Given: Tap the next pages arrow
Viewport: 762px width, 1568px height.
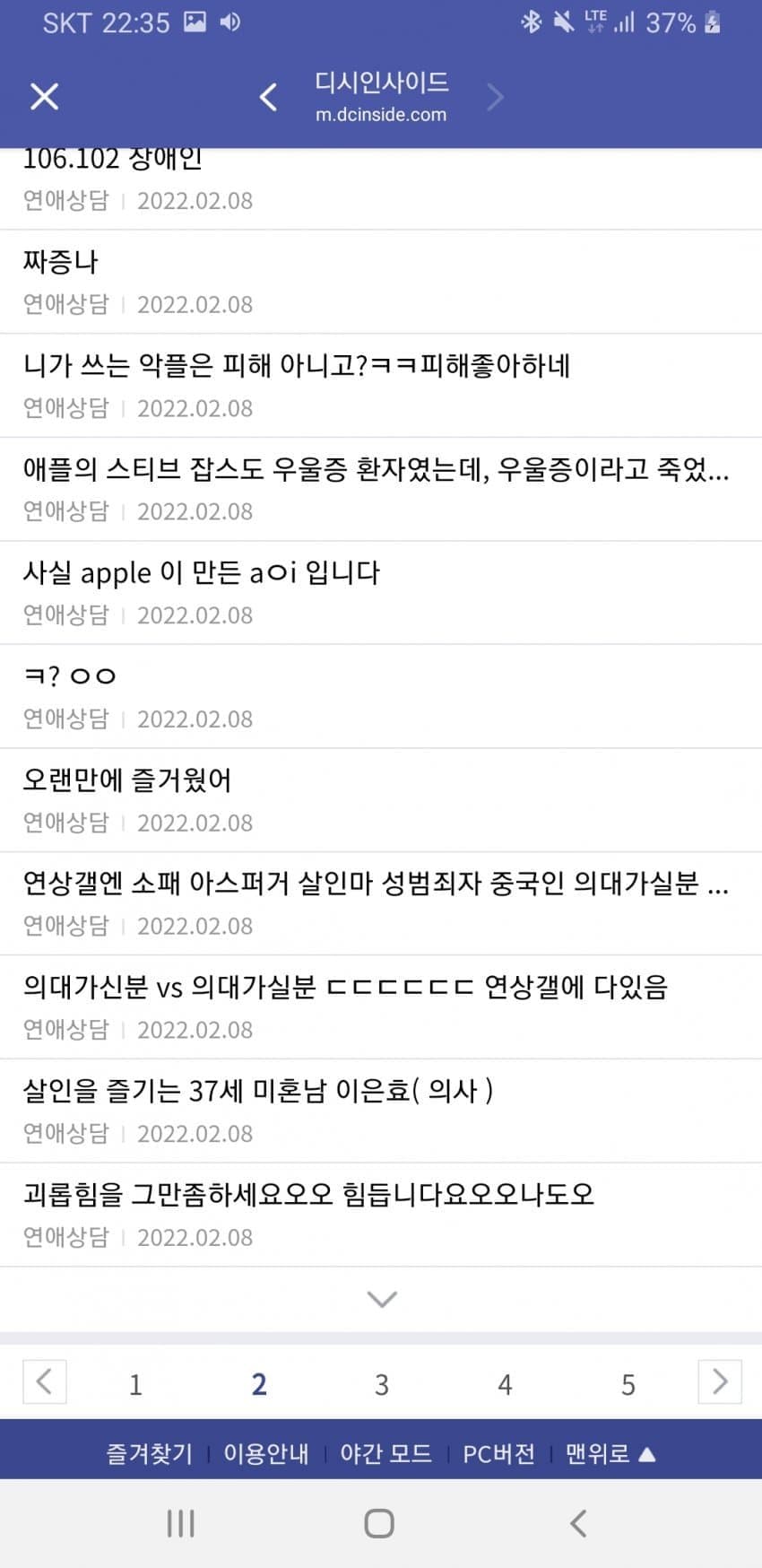Looking at the screenshot, I should [719, 1381].
